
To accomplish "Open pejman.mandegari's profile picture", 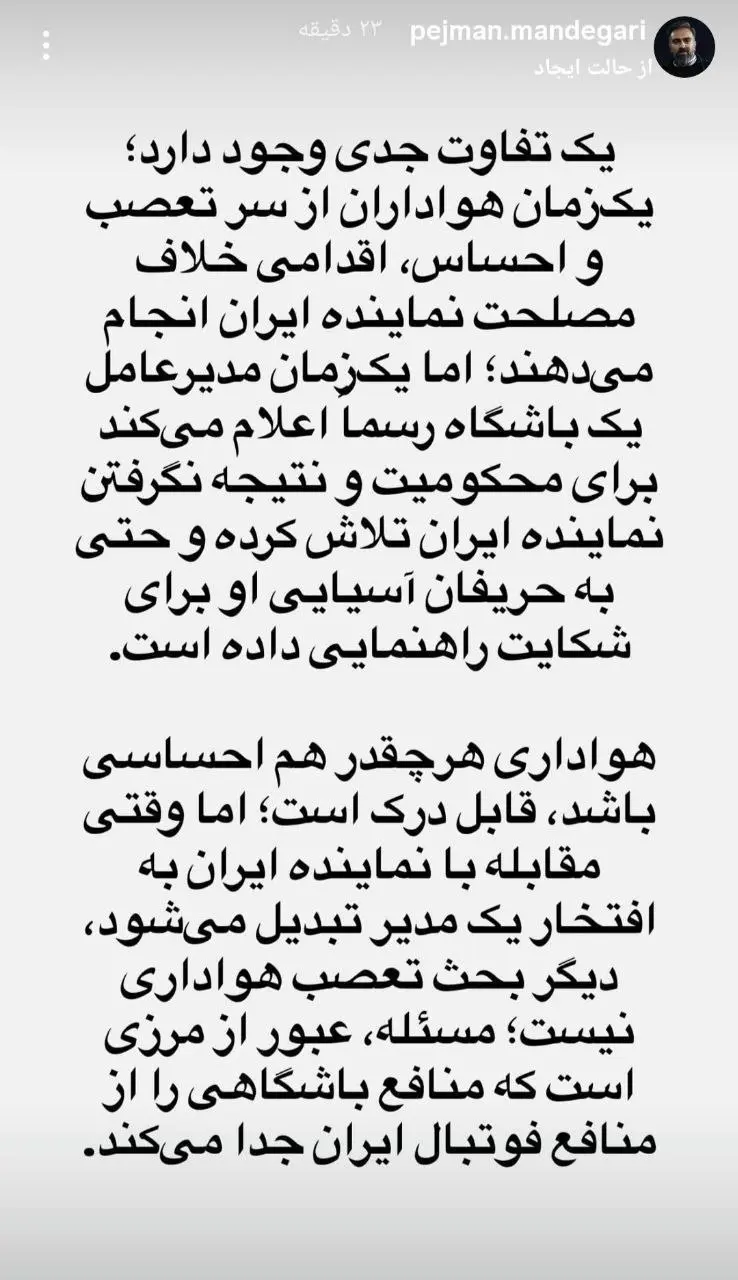I will pos(684,47).
